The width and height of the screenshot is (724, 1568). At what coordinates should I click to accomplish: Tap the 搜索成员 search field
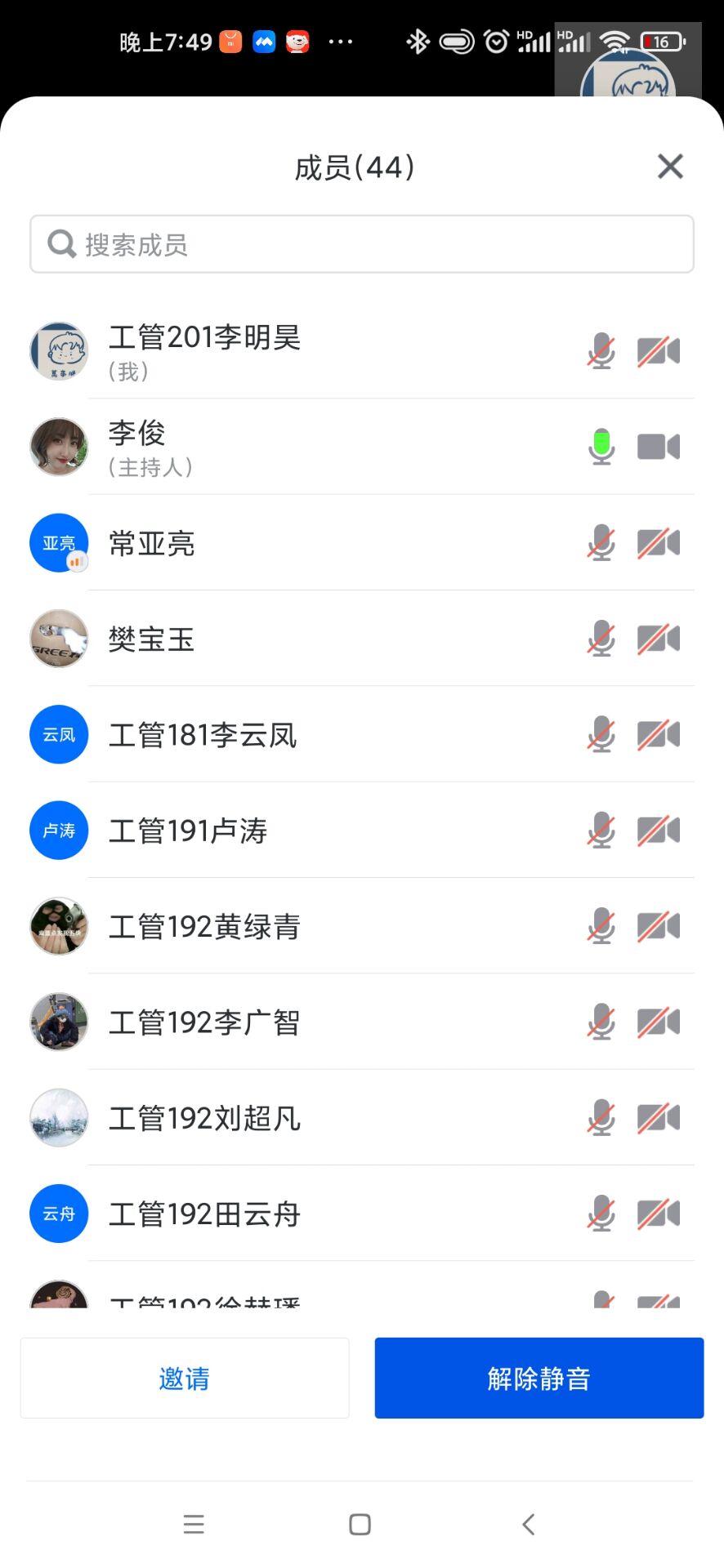click(362, 244)
